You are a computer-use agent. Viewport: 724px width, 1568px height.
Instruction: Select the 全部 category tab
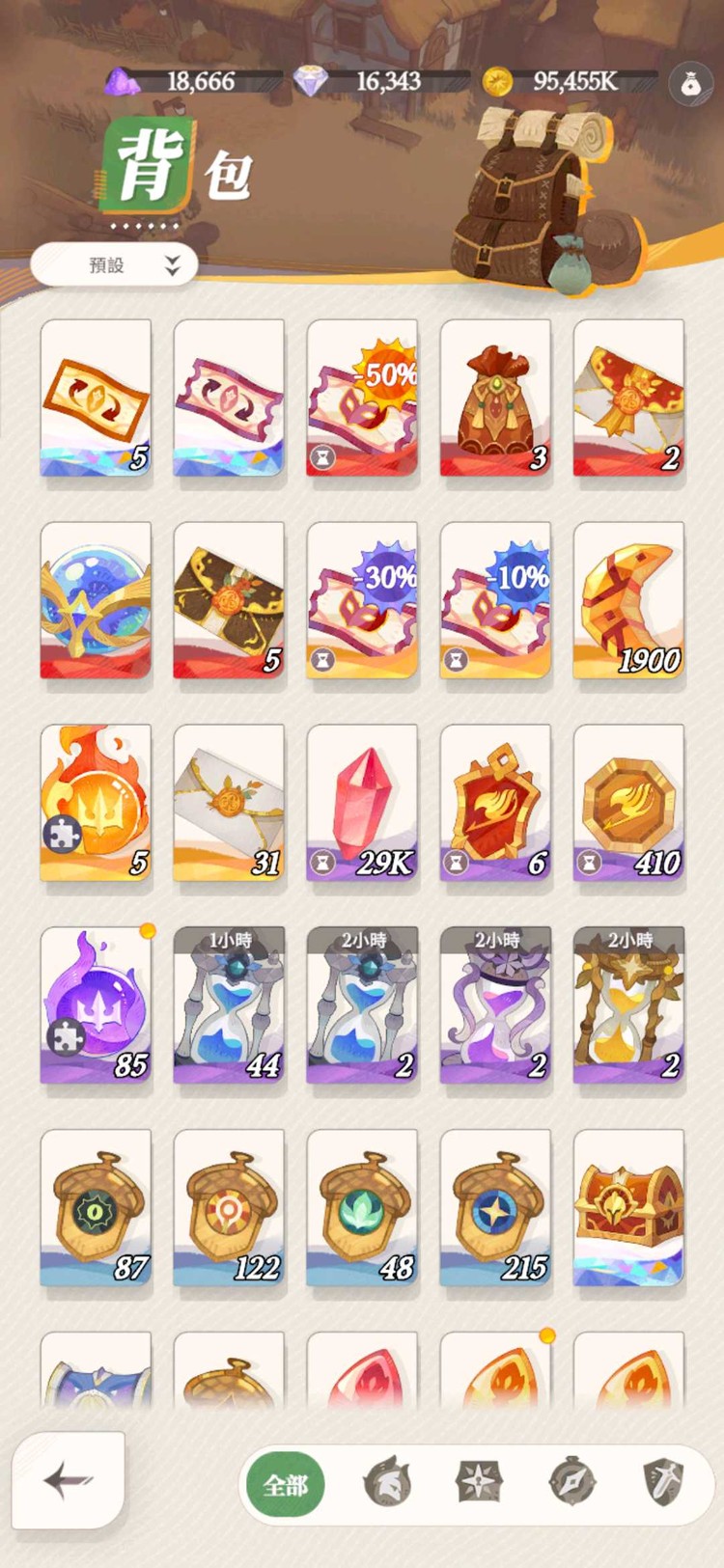click(286, 1484)
